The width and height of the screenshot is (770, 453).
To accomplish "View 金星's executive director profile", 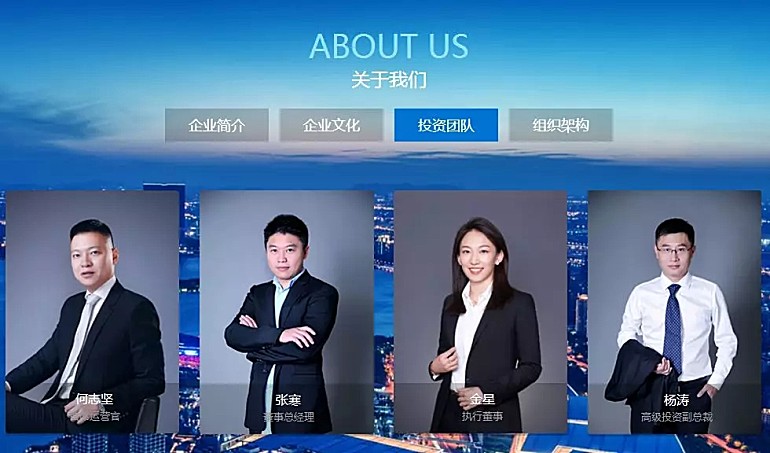I will point(481,312).
